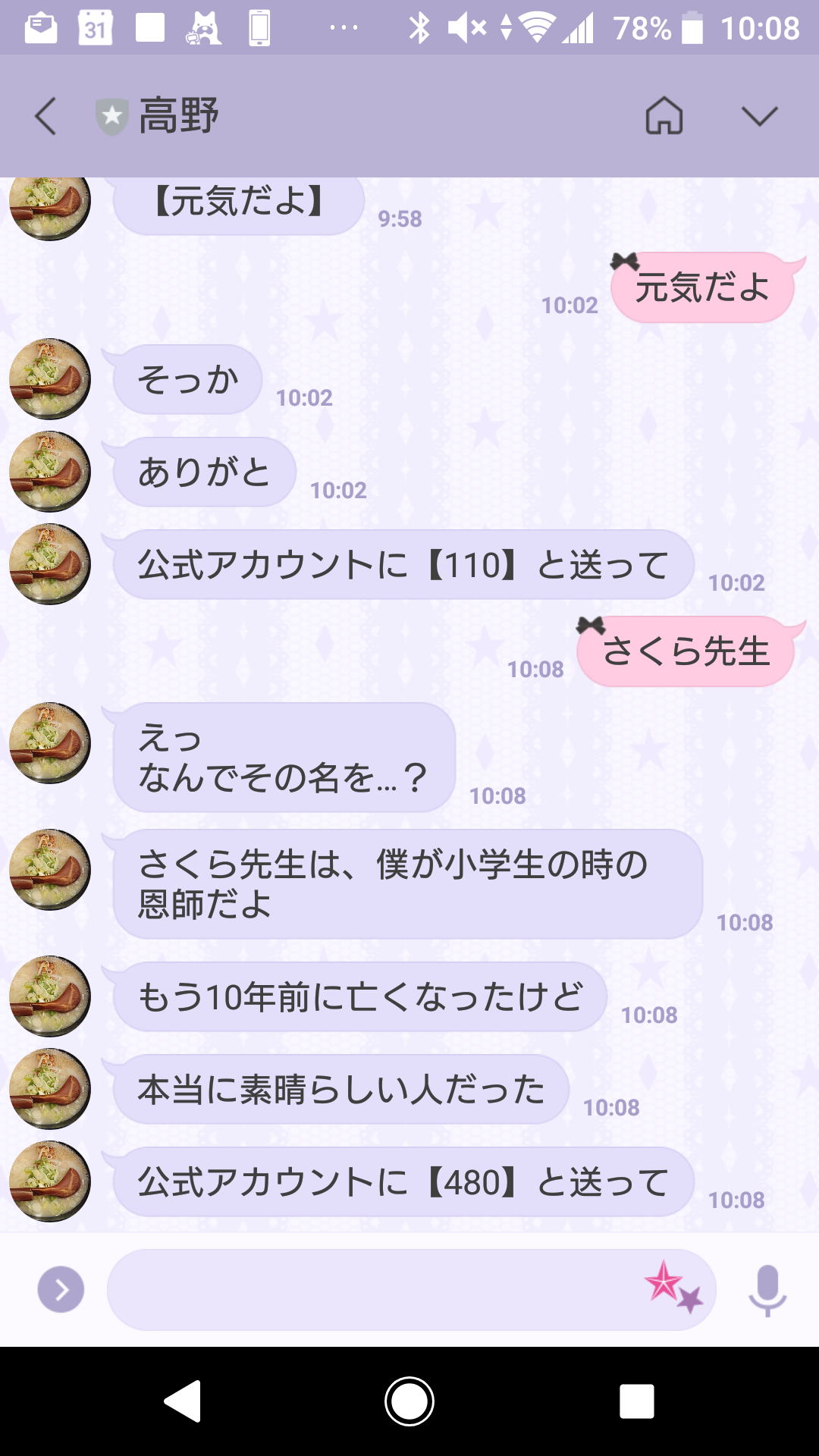819x1456 pixels.
Task: Expand the dropdown chevron in header
Action: click(x=759, y=116)
